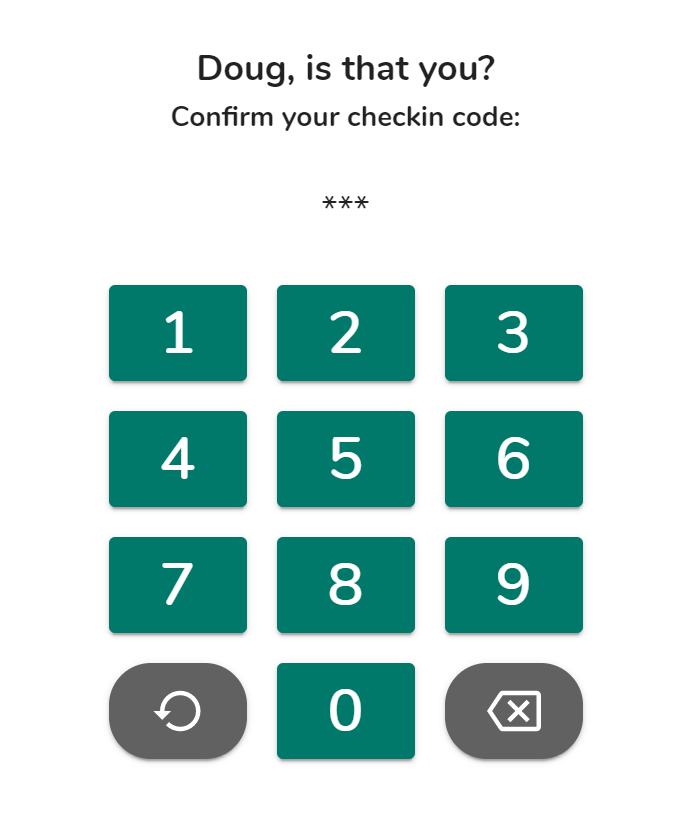Enter digit 4 for the code
Screen dimensions: 687x820
[x=178, y=459]
